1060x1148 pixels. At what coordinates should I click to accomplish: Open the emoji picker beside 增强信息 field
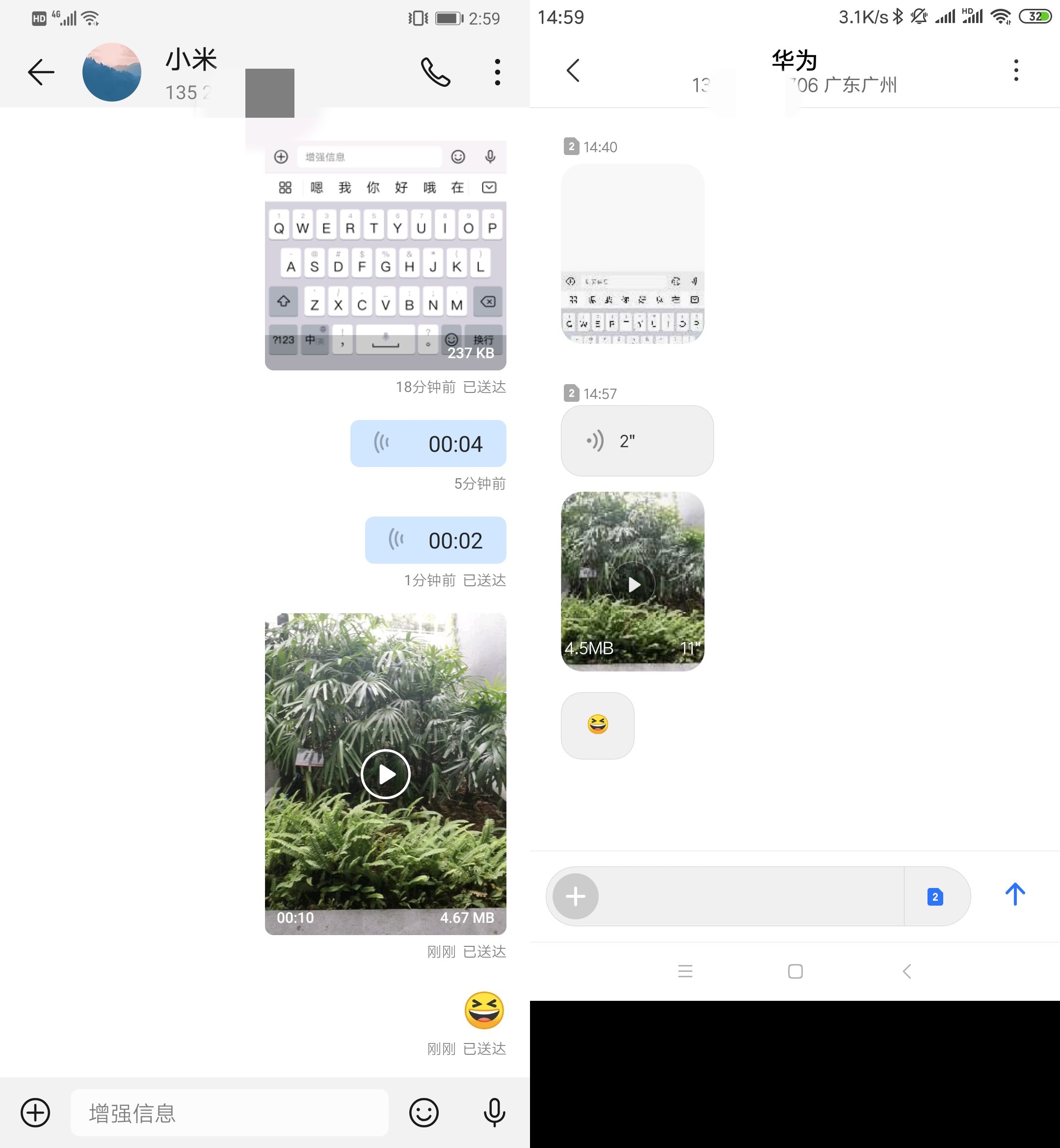click(425, 1113)
